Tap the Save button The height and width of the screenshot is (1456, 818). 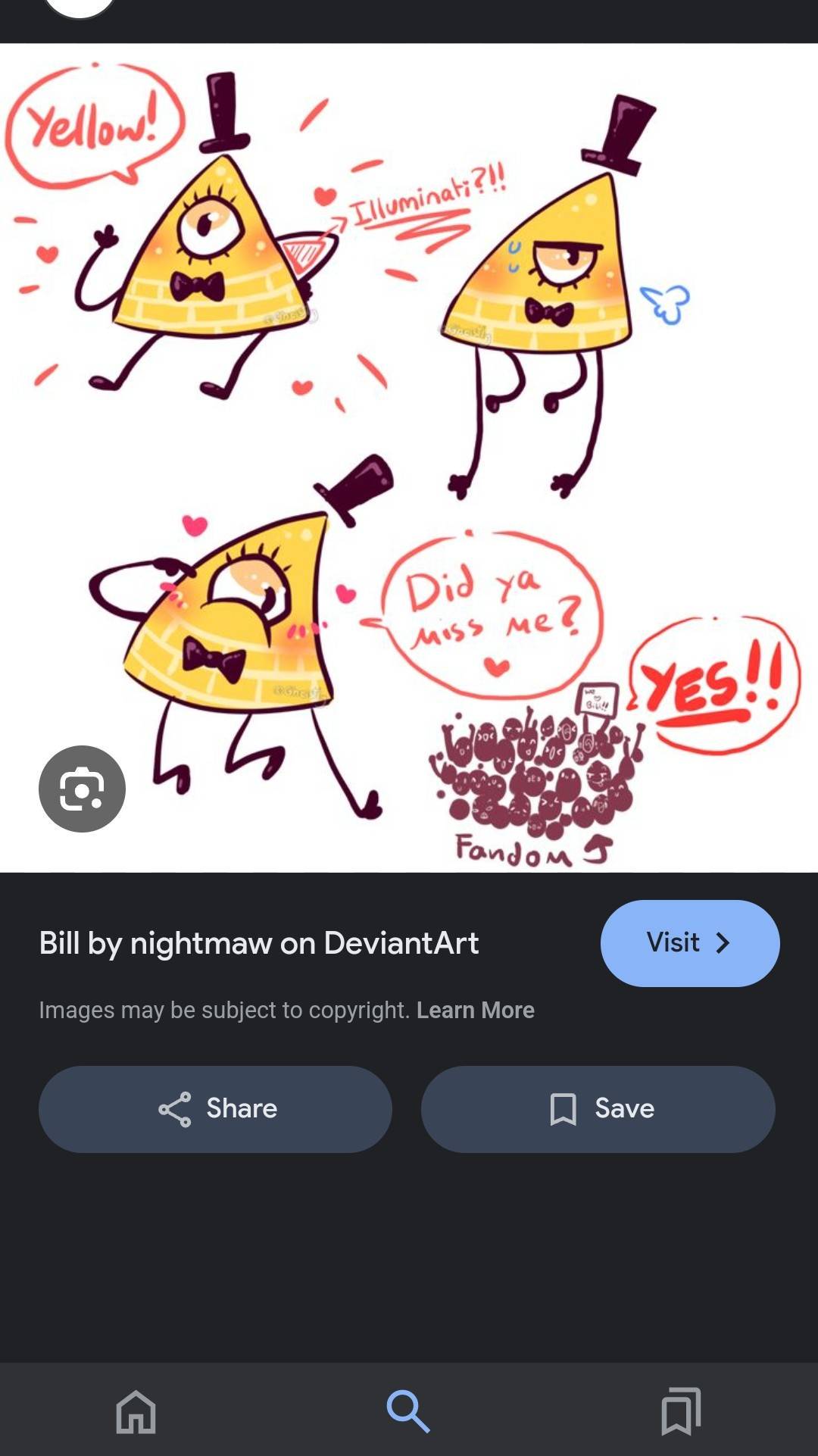pyautogui.click(x=598, y=1108)
